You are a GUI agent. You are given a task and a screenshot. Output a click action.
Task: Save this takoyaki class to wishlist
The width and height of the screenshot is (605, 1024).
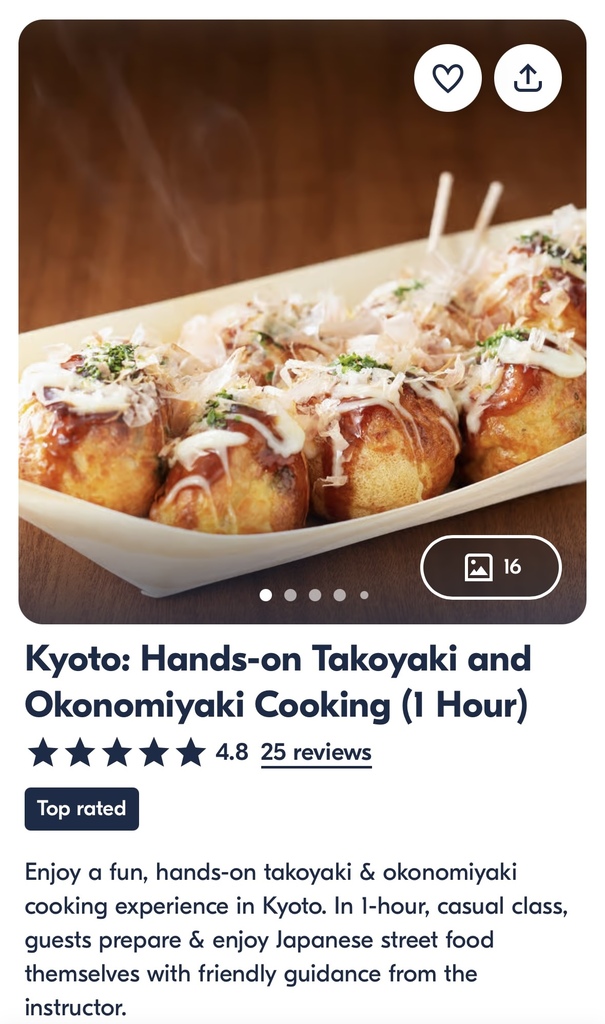447,78
